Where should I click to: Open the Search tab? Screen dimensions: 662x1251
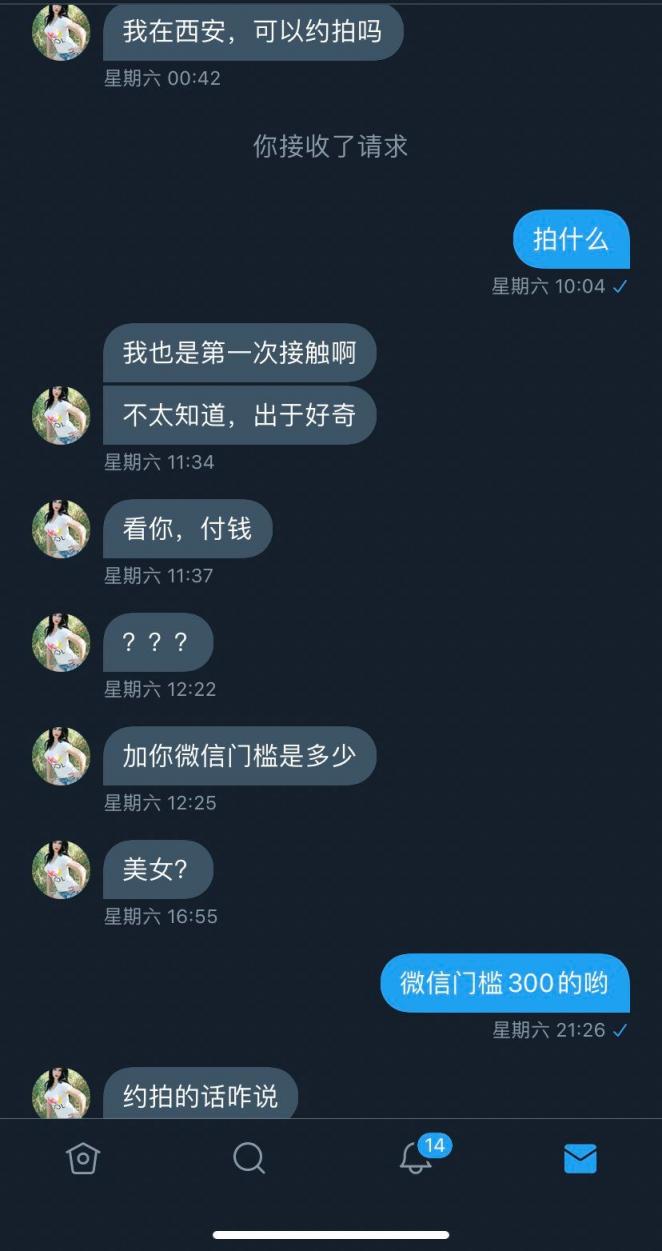(249, 1159)
